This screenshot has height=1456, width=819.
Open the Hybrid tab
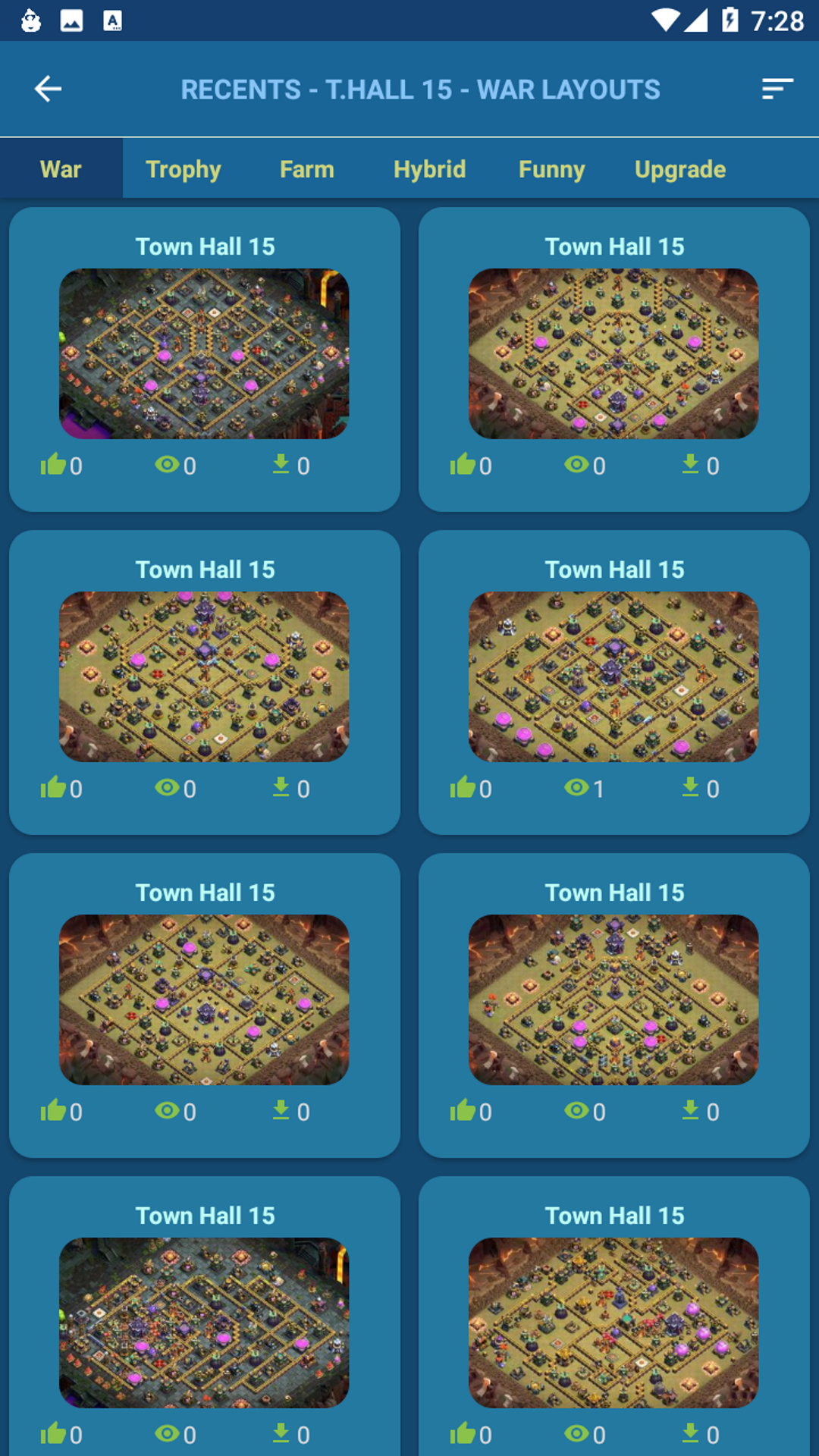click(429, 169)
